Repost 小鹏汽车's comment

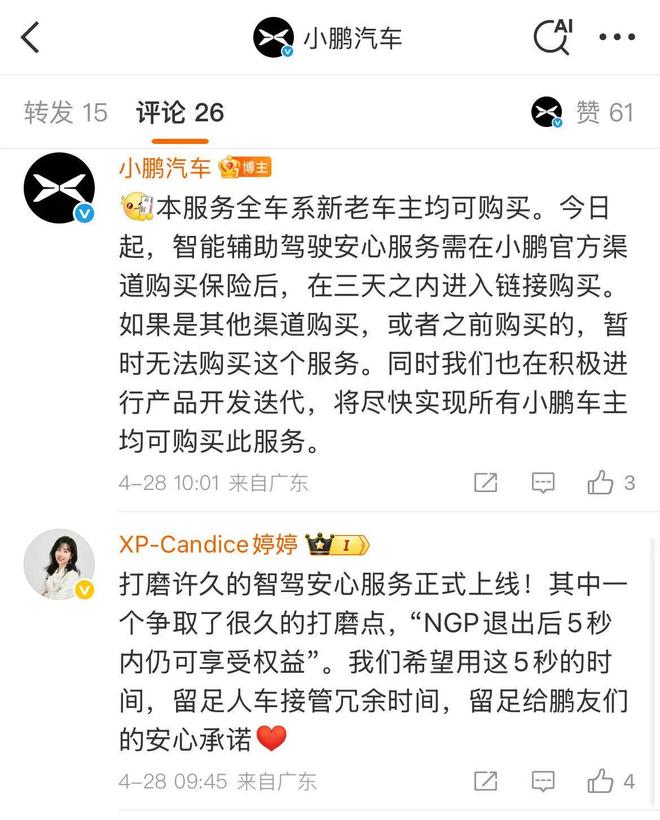(485, 483)
